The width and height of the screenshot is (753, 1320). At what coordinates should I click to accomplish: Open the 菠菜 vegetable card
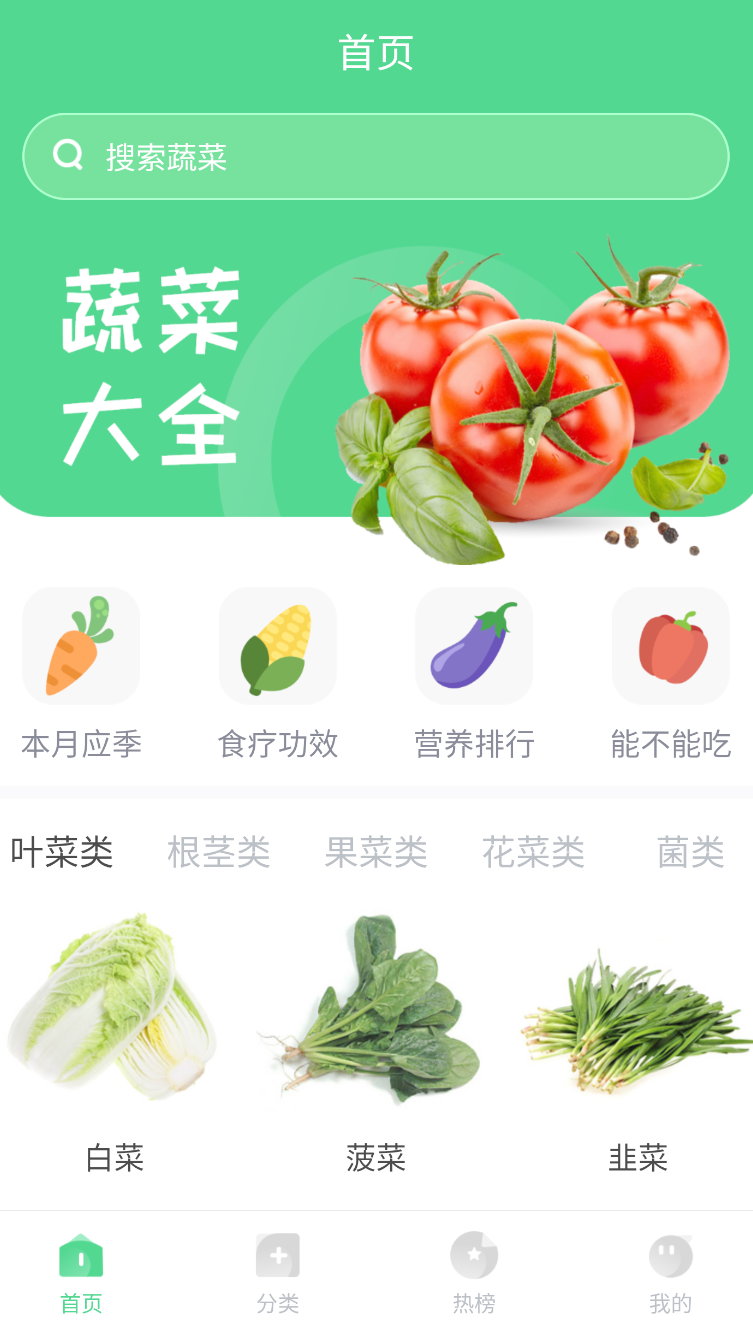(376, 1040)
